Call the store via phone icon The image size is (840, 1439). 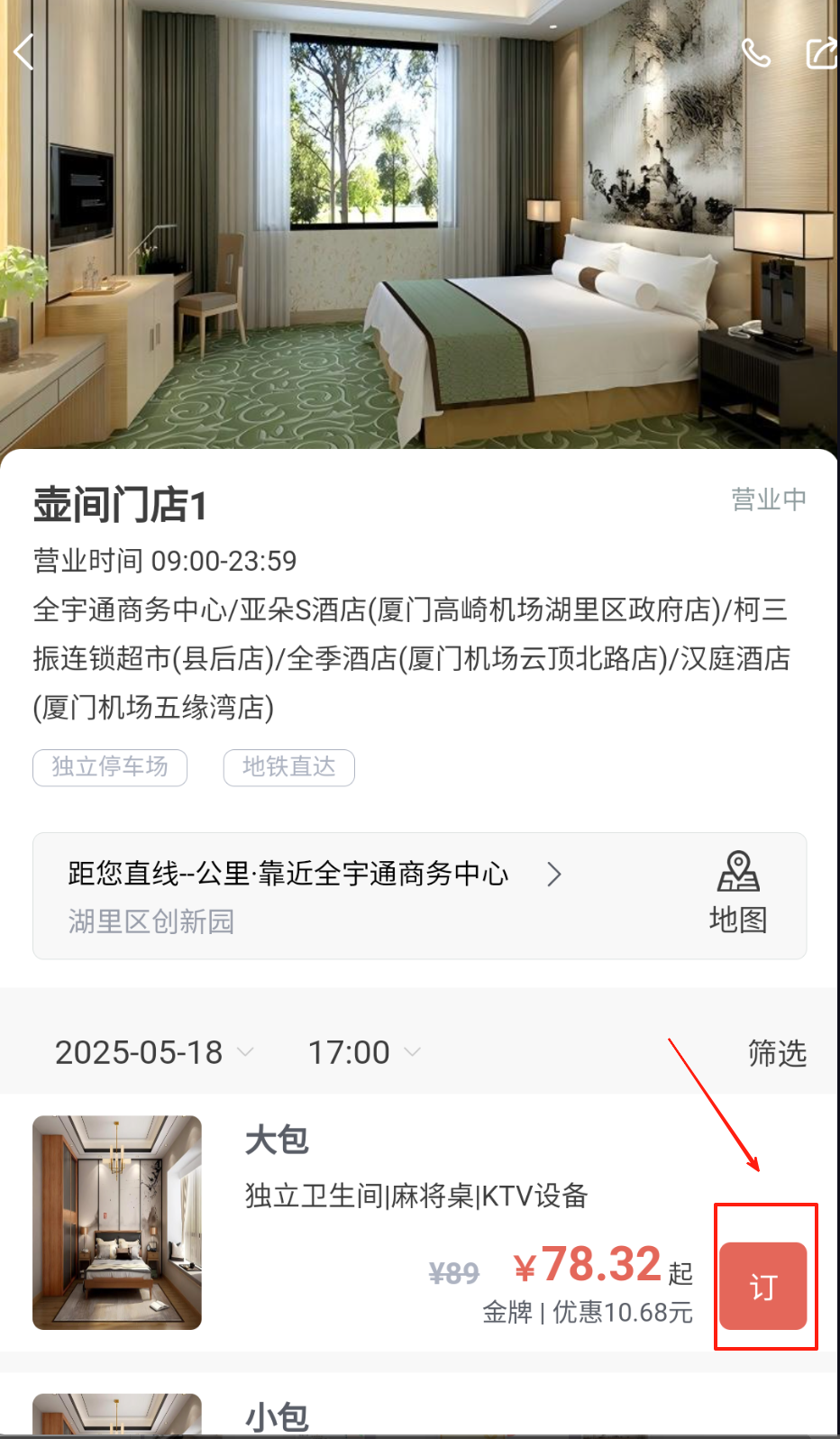pyautogui.click(x=755, y=53)
